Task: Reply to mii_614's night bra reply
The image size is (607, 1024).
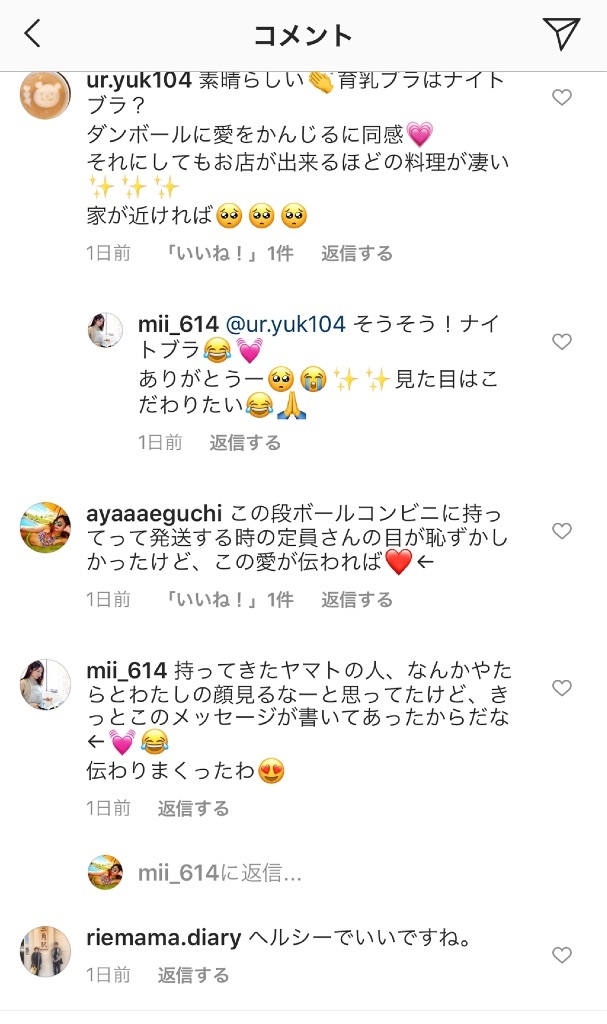Action: click(245, 442)
